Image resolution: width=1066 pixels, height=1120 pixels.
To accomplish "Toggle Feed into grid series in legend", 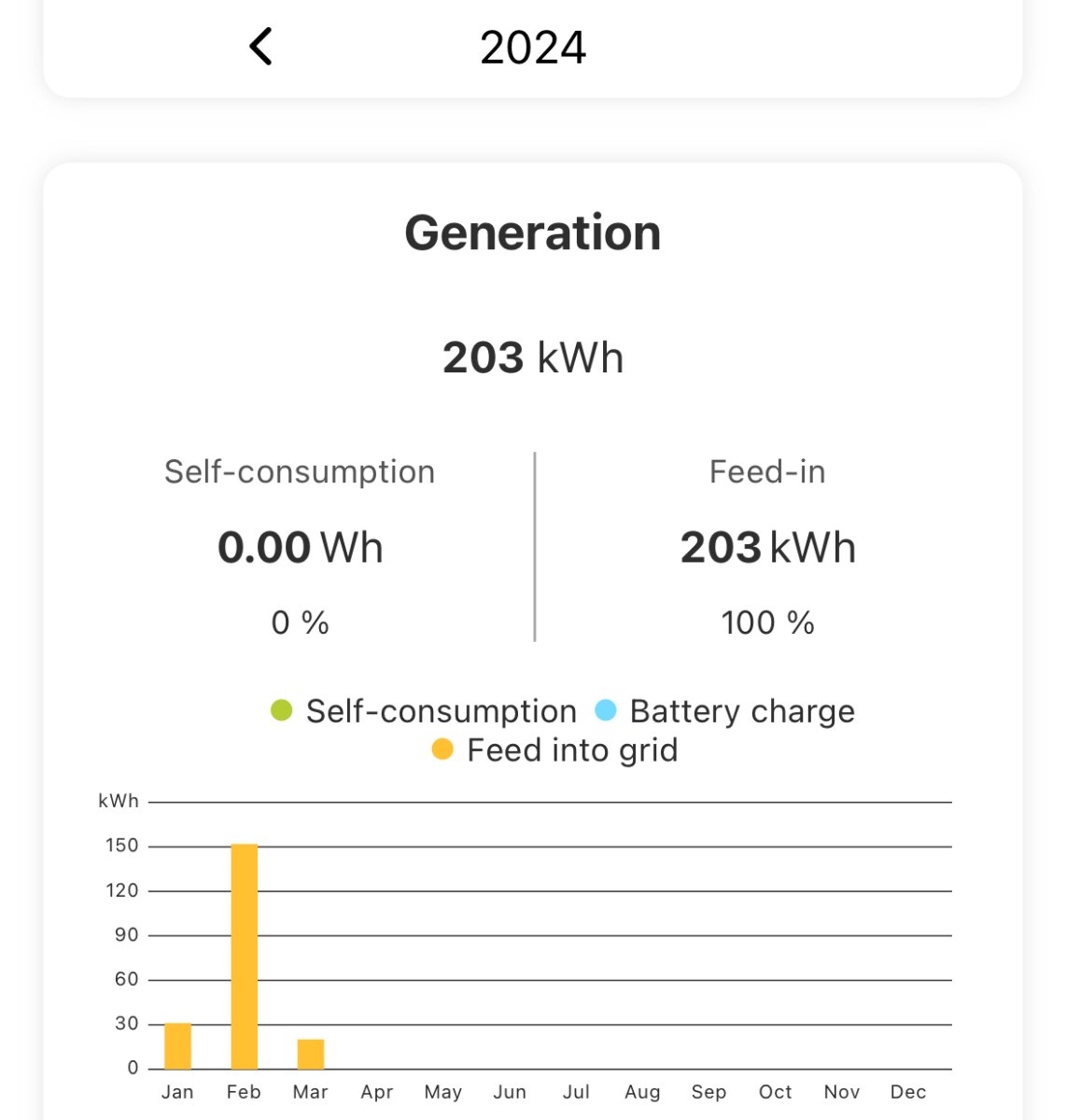I will [x=555, y=750].
